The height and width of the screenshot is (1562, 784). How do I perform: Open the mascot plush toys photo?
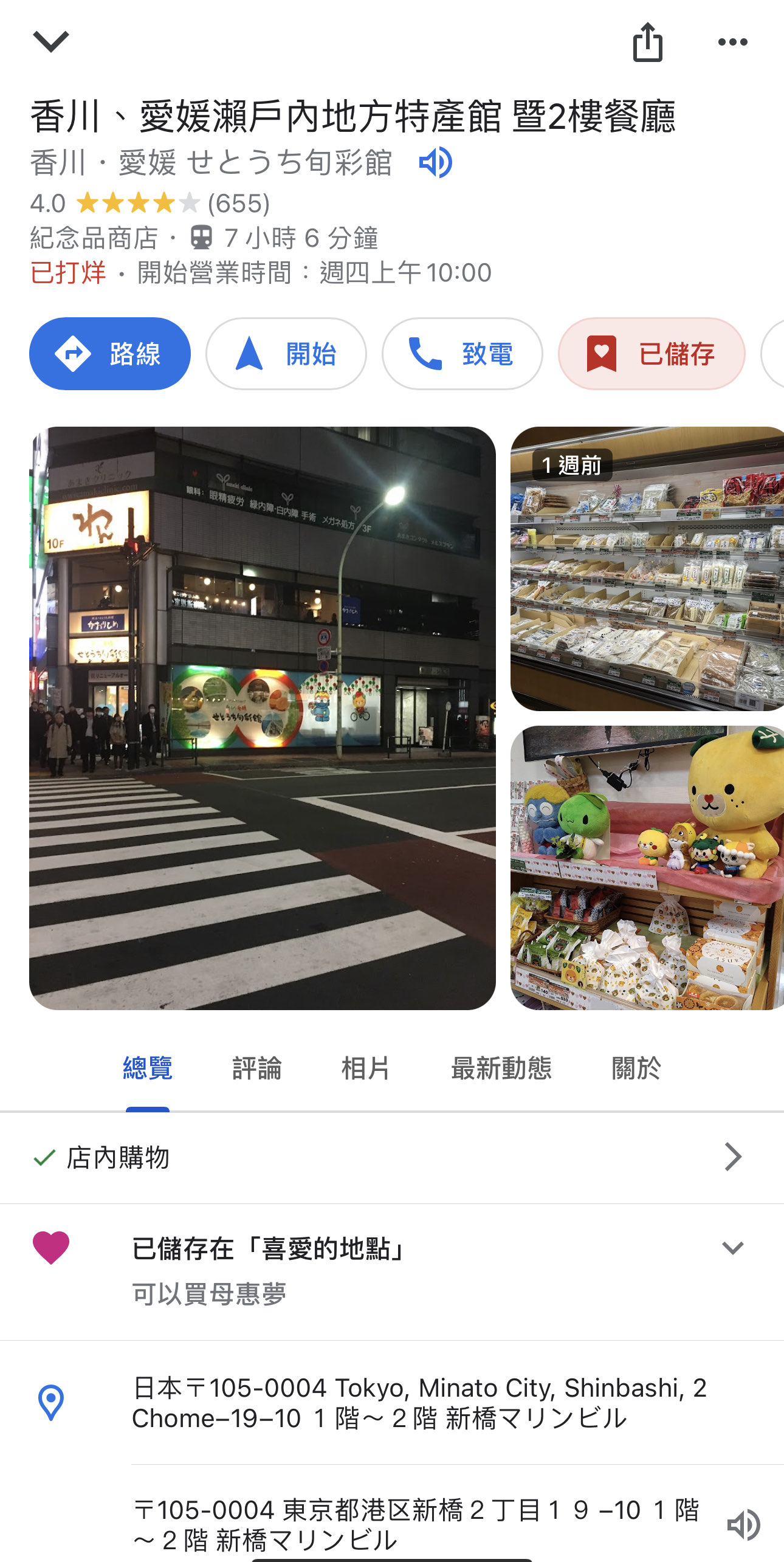[x=647, y=867]
